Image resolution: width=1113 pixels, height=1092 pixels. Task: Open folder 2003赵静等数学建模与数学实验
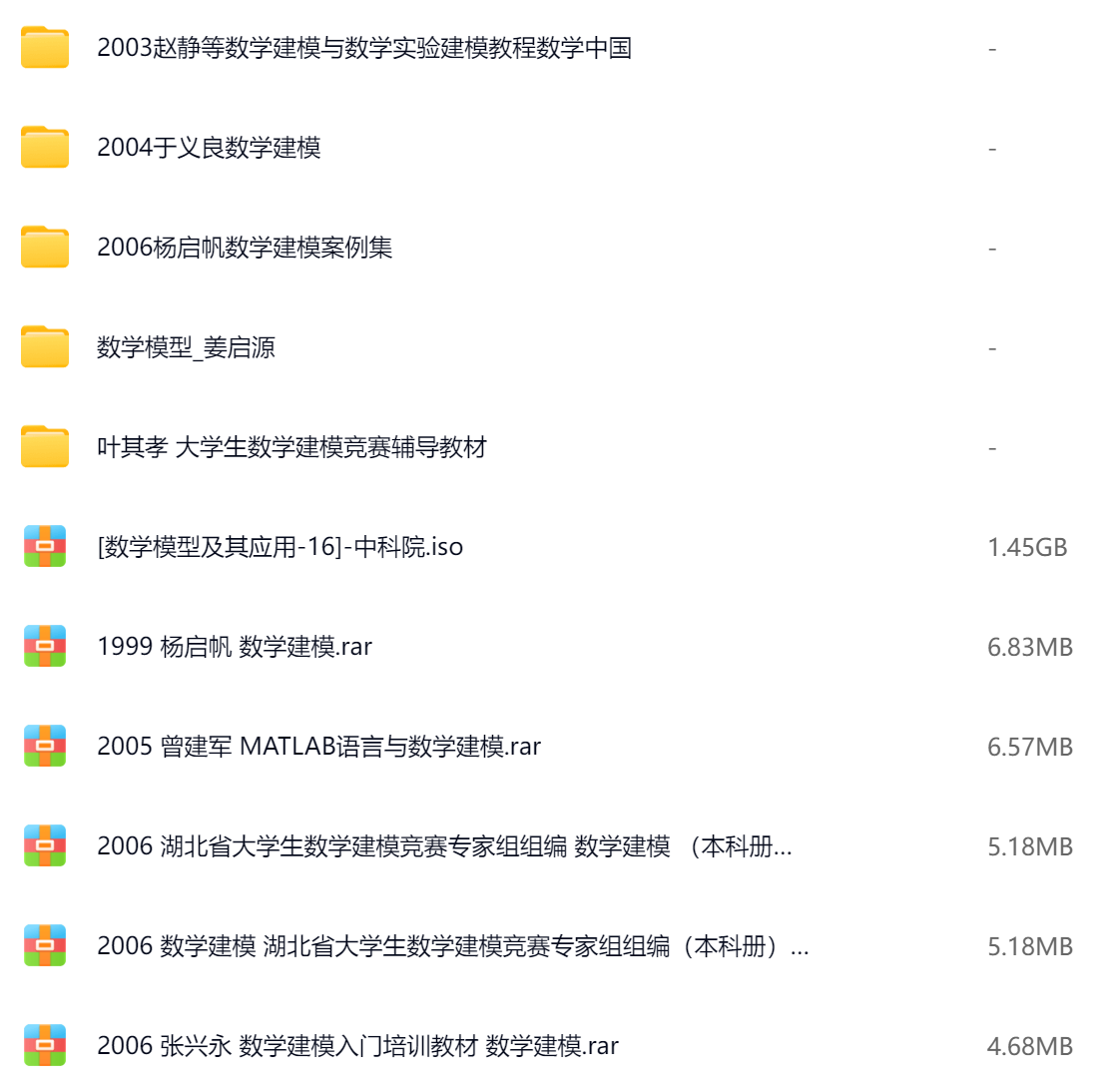363,48
